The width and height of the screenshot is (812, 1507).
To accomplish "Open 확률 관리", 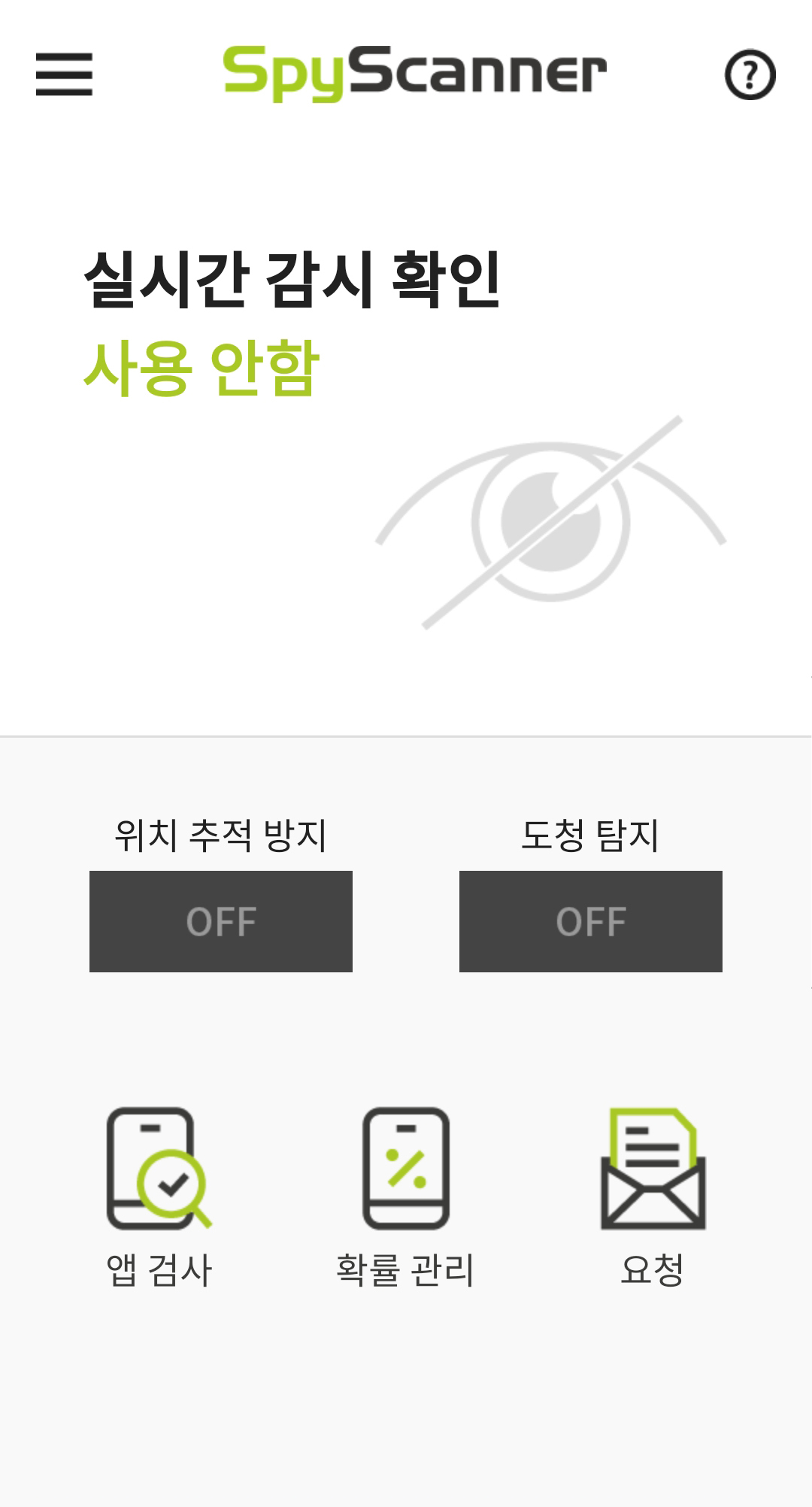I will click(406, 1197).
